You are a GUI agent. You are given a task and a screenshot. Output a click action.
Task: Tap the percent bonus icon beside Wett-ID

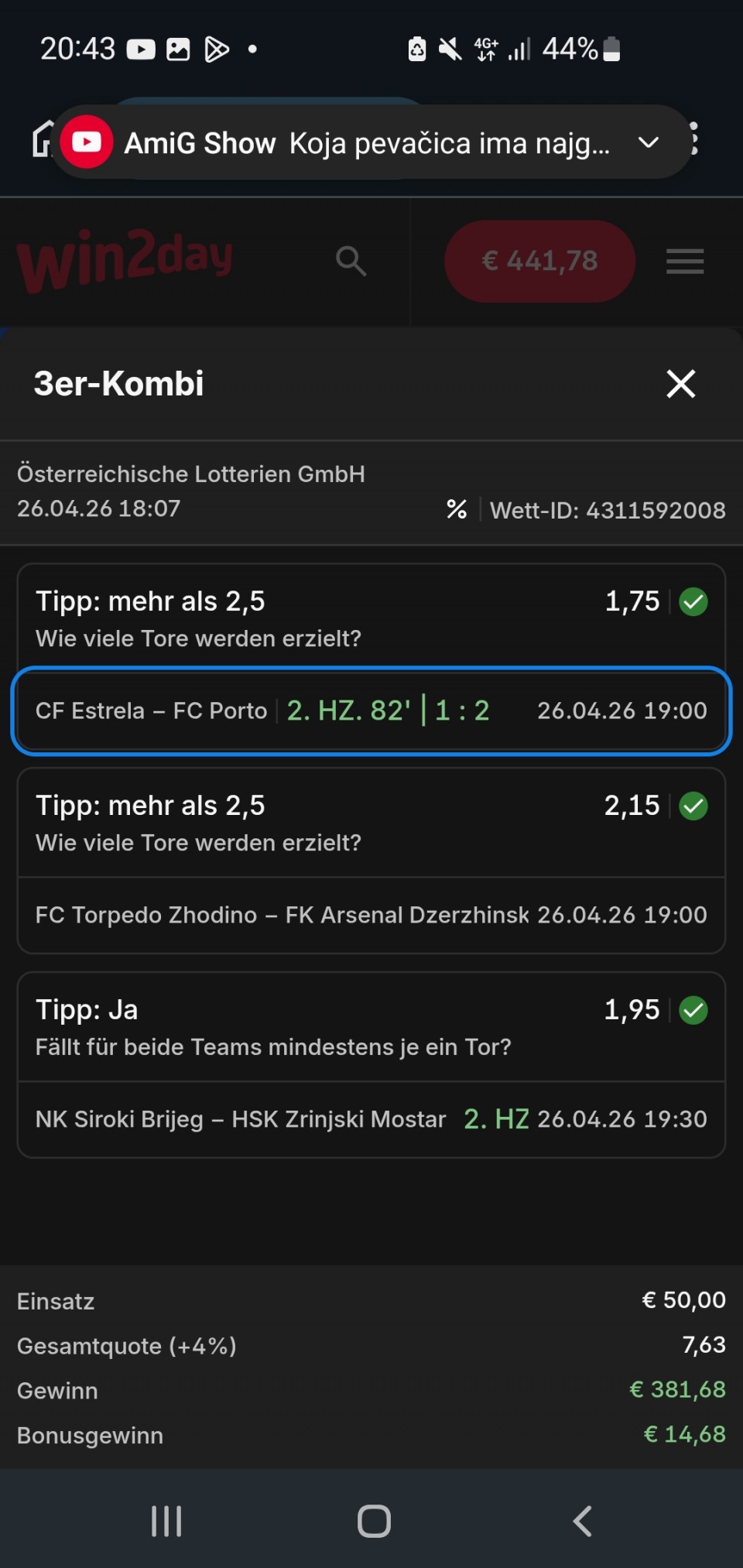(457, 509)
